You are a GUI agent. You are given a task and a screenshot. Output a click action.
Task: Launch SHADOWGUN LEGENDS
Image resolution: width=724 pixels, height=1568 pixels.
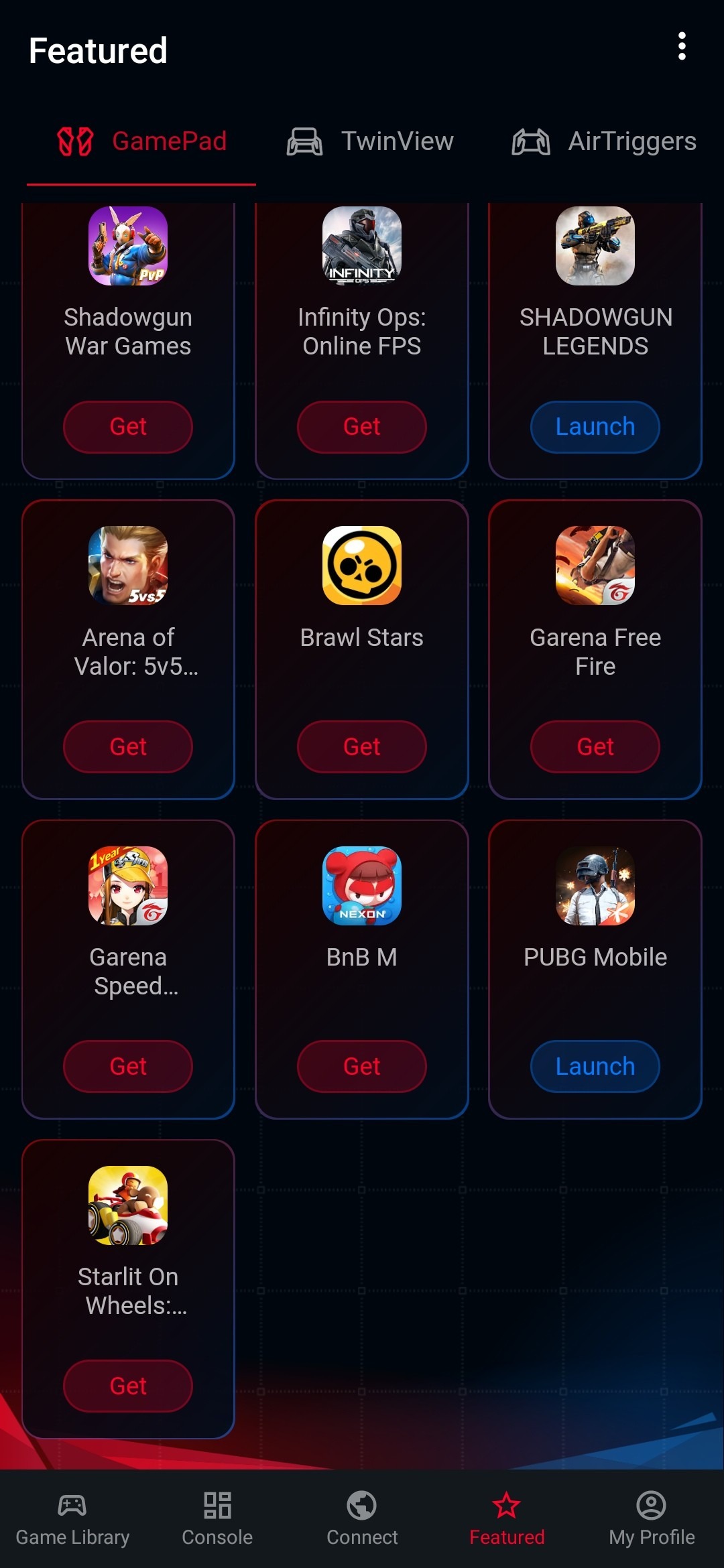point(595,427)
